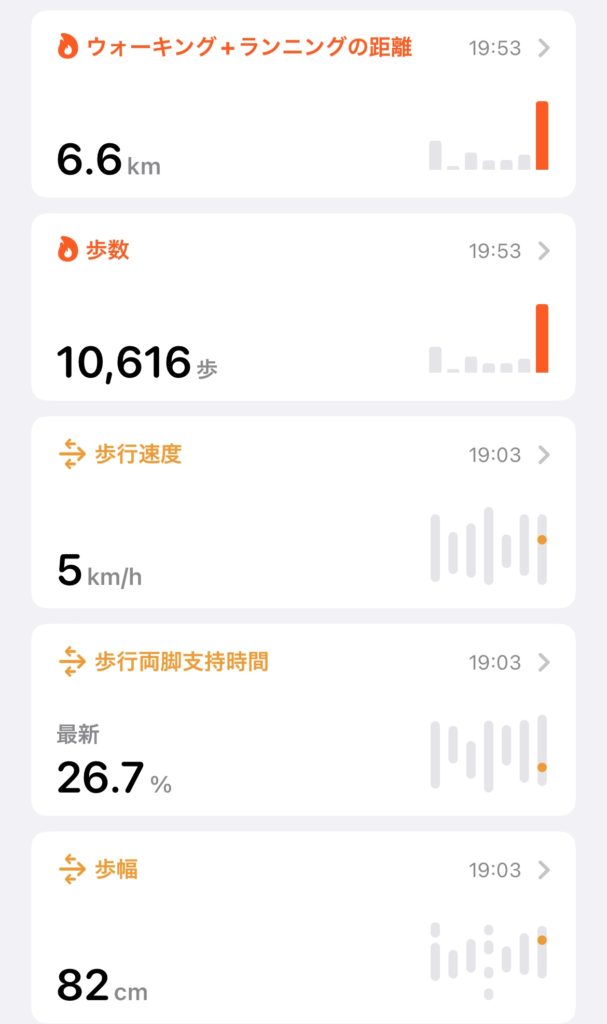View 歩行速度 walking speed details
This screenshot has height=1024, width=607.
pos(303,512)
